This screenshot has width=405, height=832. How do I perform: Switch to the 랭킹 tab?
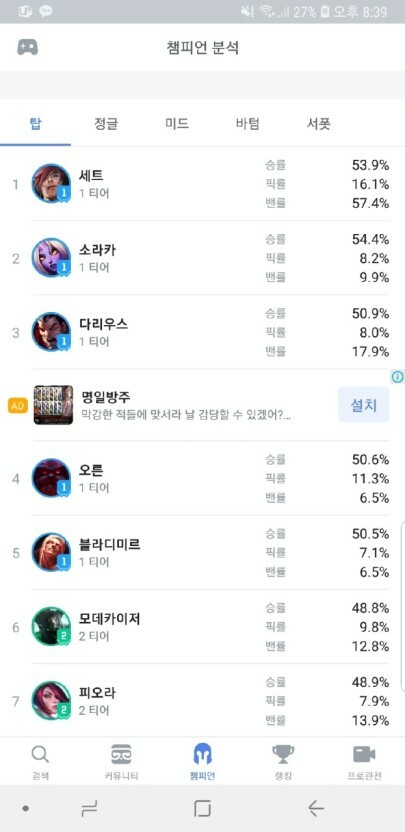(x=283, y=762)
